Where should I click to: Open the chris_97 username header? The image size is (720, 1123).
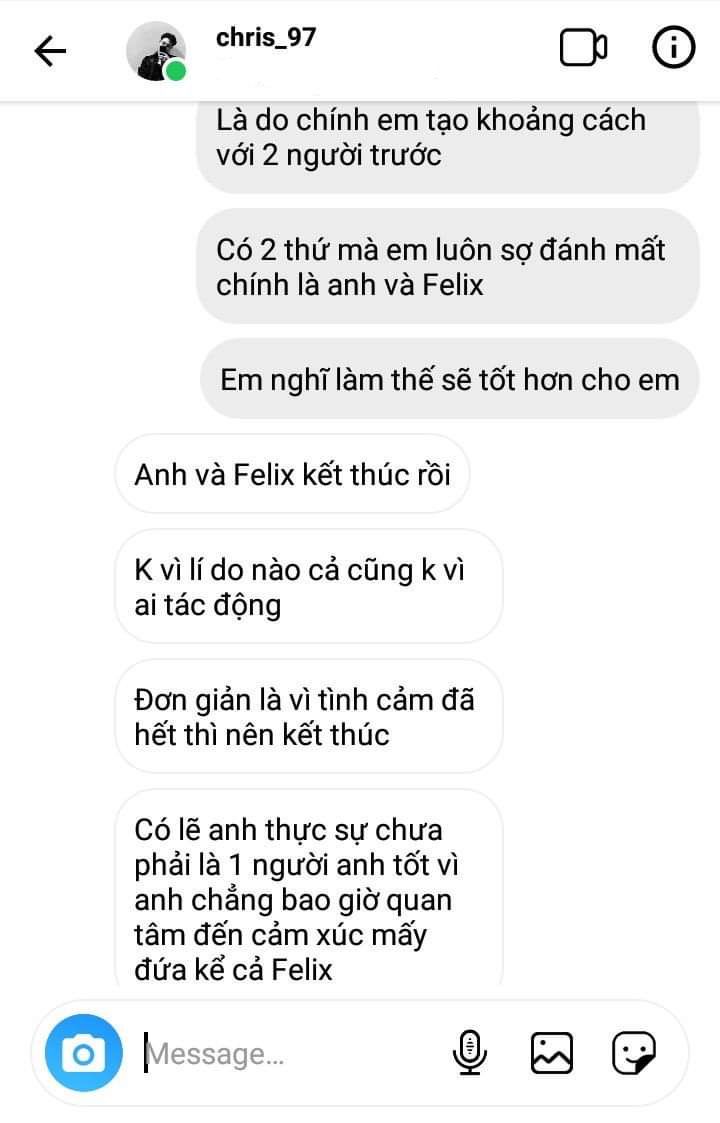(266, 38)
